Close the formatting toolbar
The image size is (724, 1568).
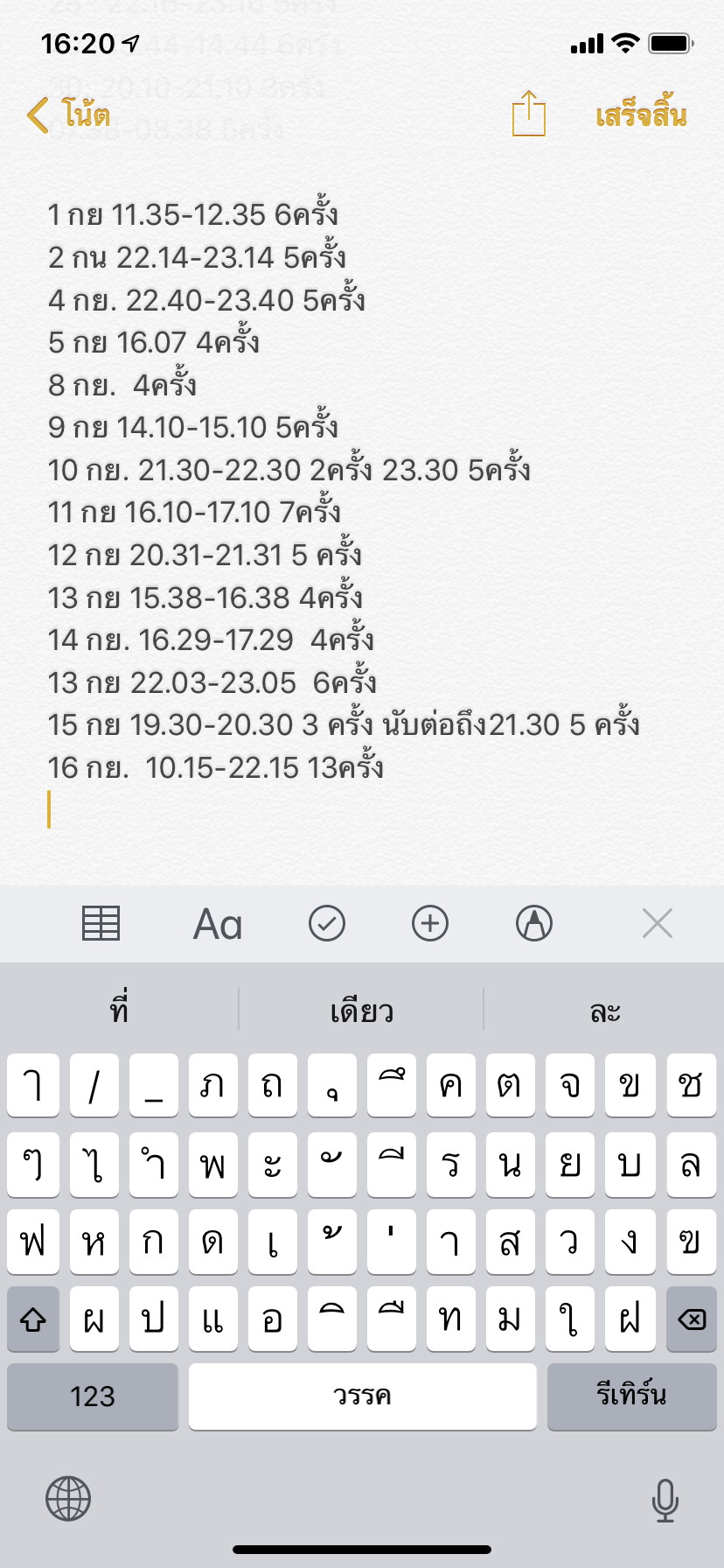click(x=657, y=923)
